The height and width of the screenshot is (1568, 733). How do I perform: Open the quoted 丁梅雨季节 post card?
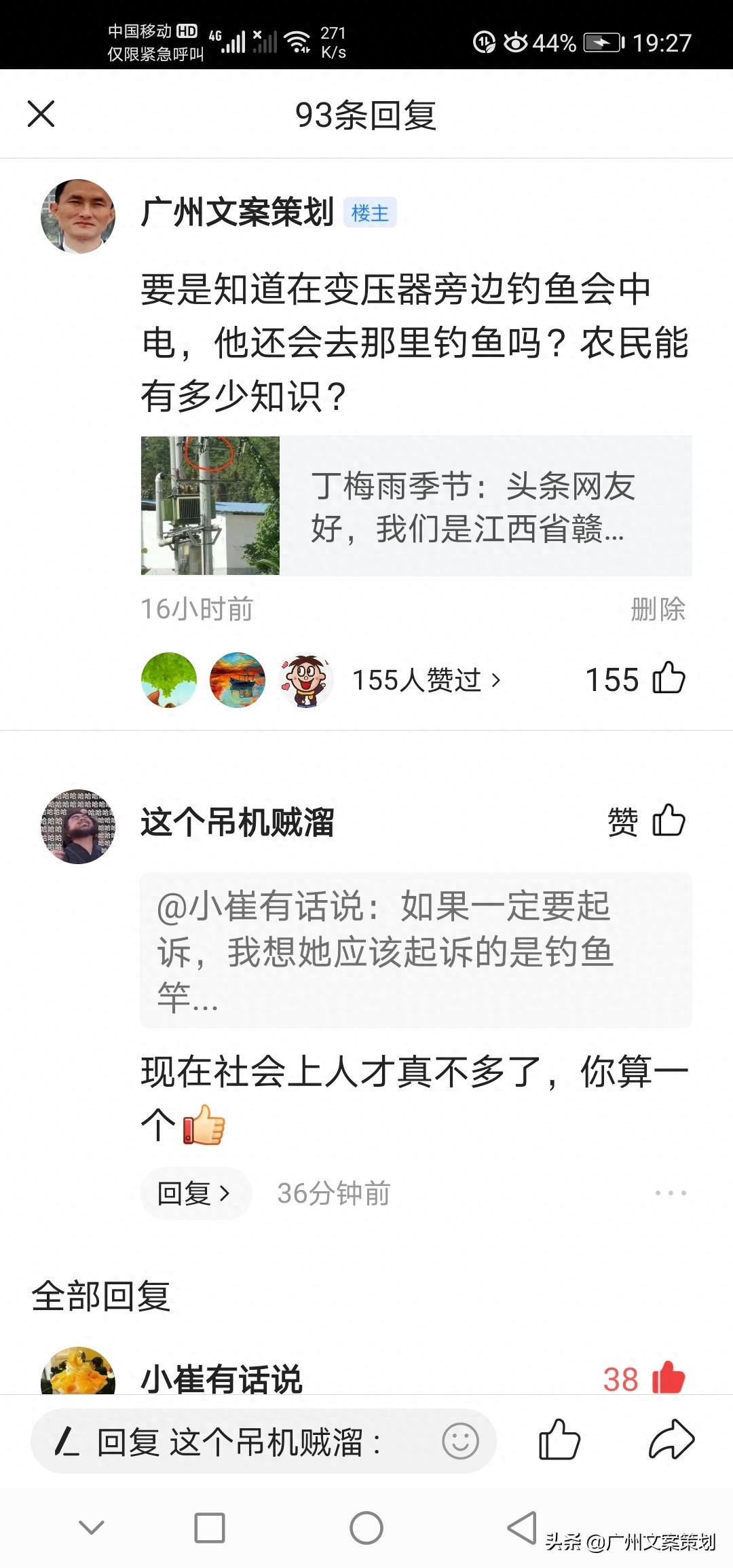416,506
